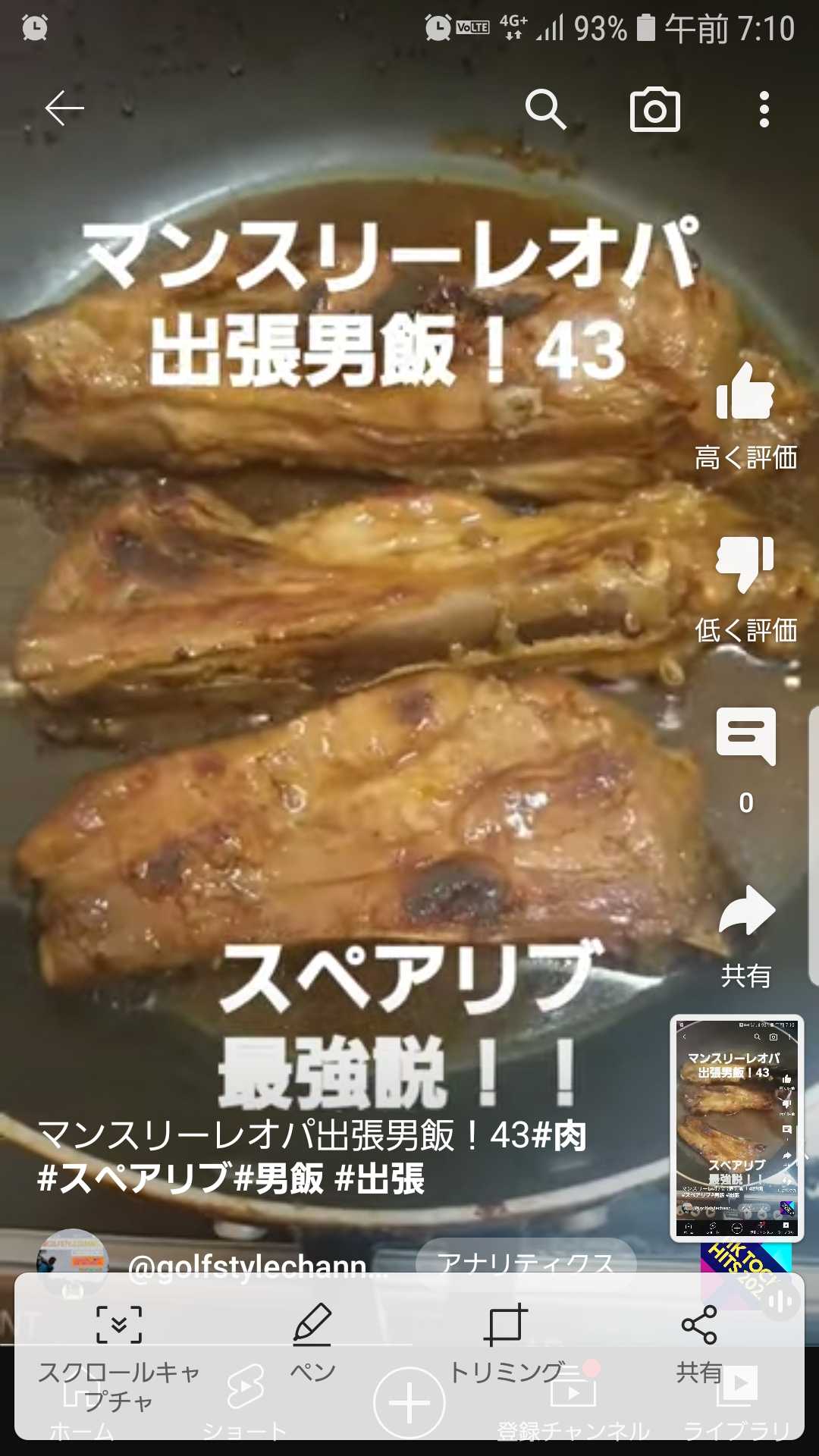Open アナリティクス for this video
The image size is (819, 1456).
coord(525,1262)
